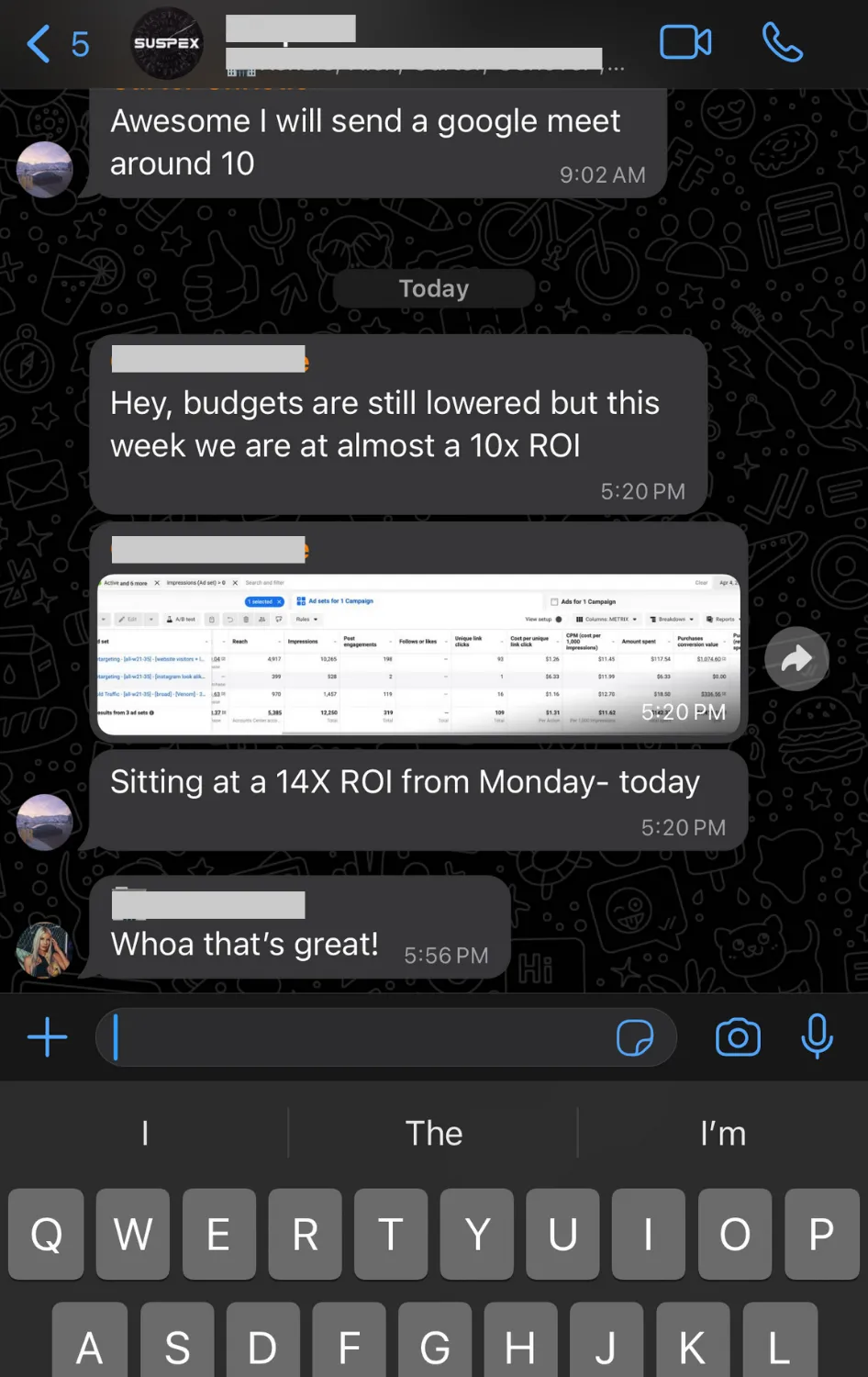Viewport: 868px width, 1377px height.
Task: Start a video call with the group
Action: pyautogui.click(x=685, y=43)
